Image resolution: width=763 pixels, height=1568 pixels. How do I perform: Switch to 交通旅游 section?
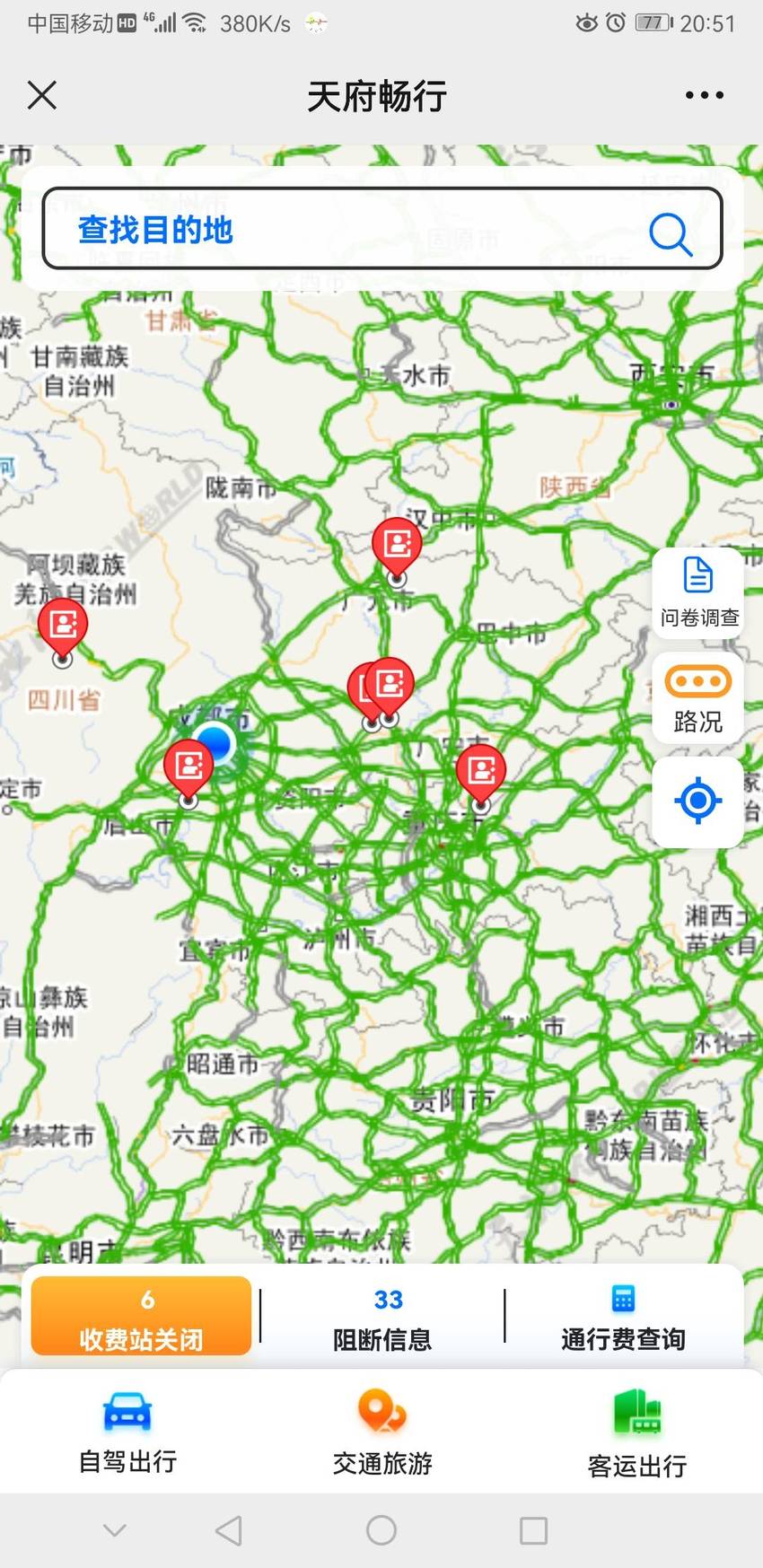click(x=382, y=1432)
